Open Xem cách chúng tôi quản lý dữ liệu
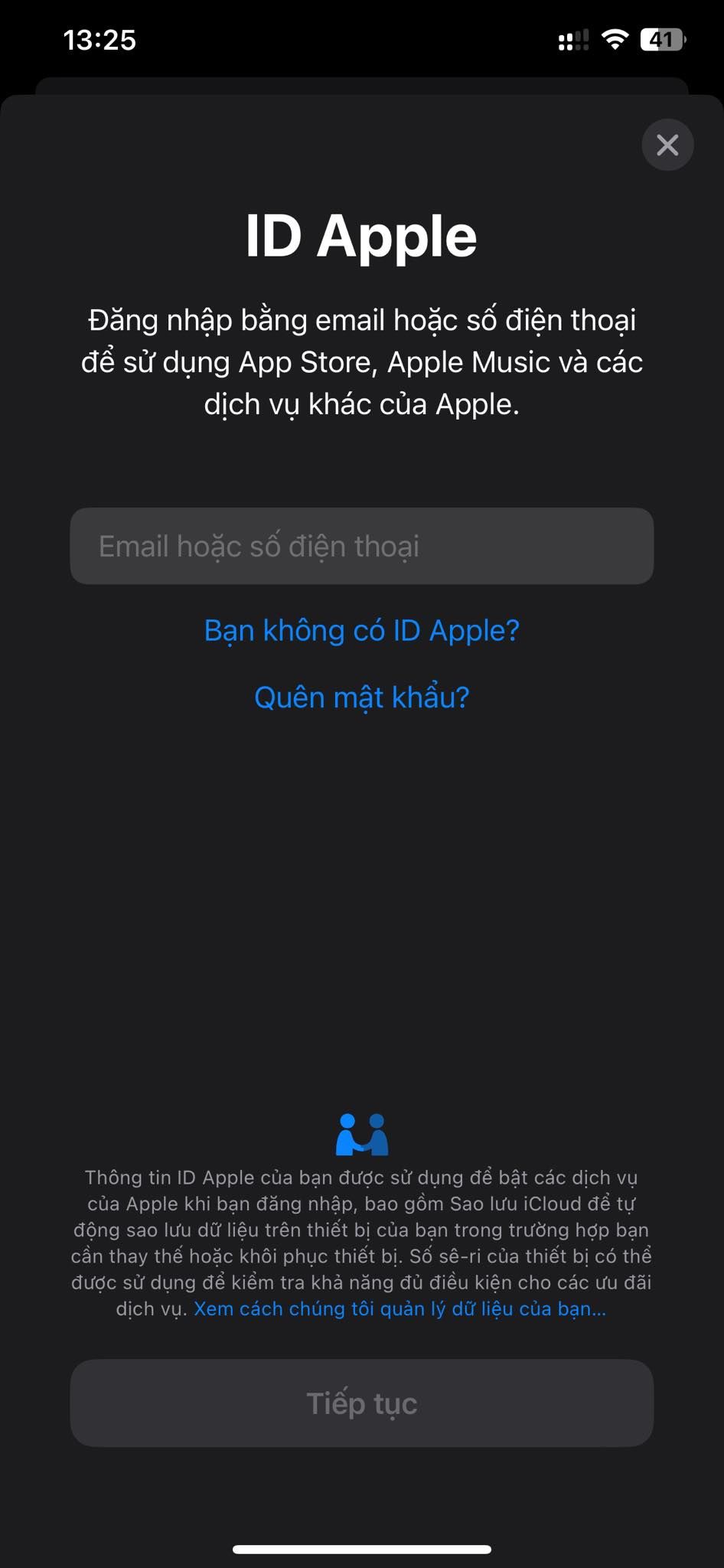 coord(400,1308)
